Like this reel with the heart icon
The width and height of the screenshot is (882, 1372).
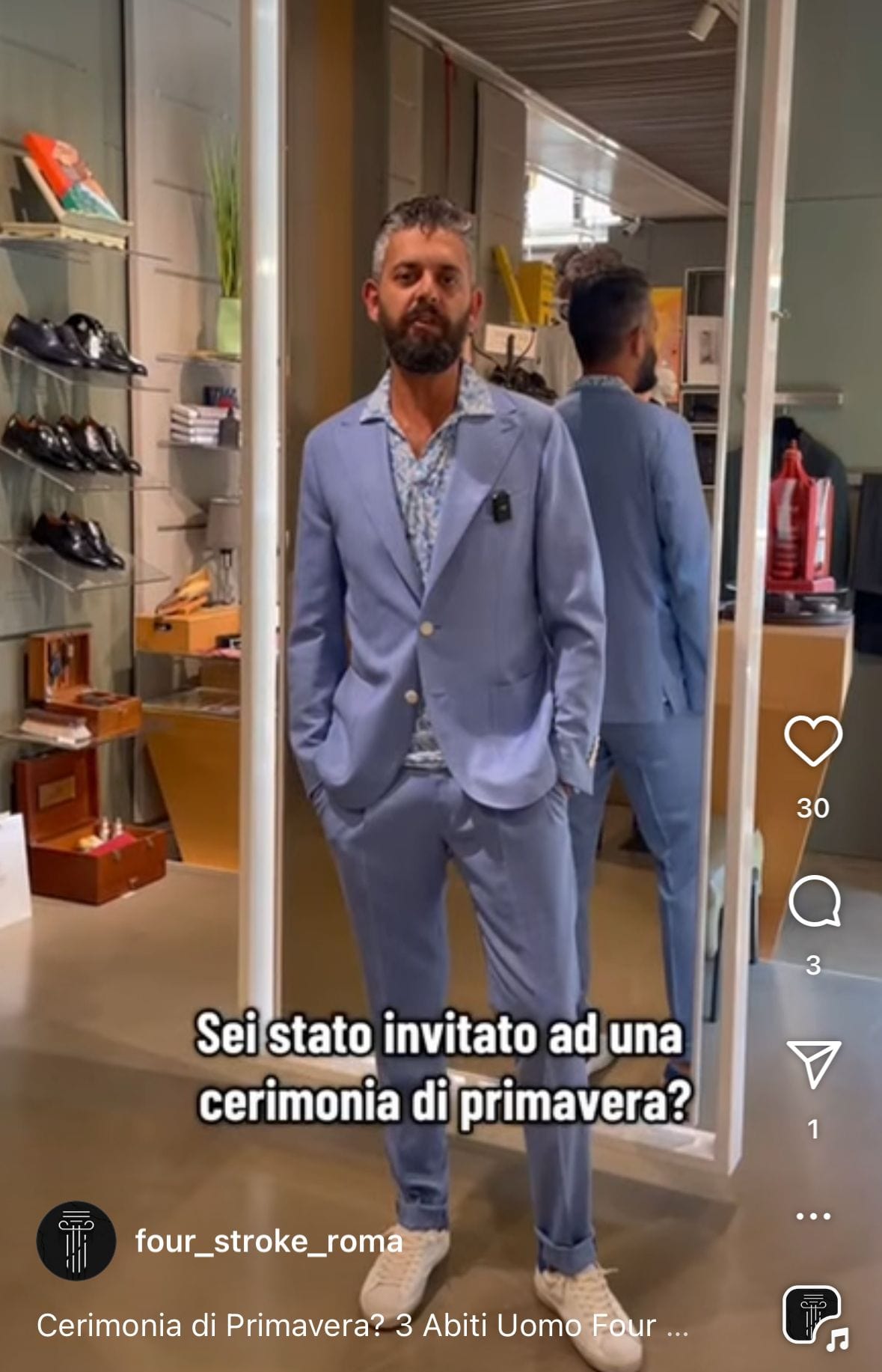(813, 740)
